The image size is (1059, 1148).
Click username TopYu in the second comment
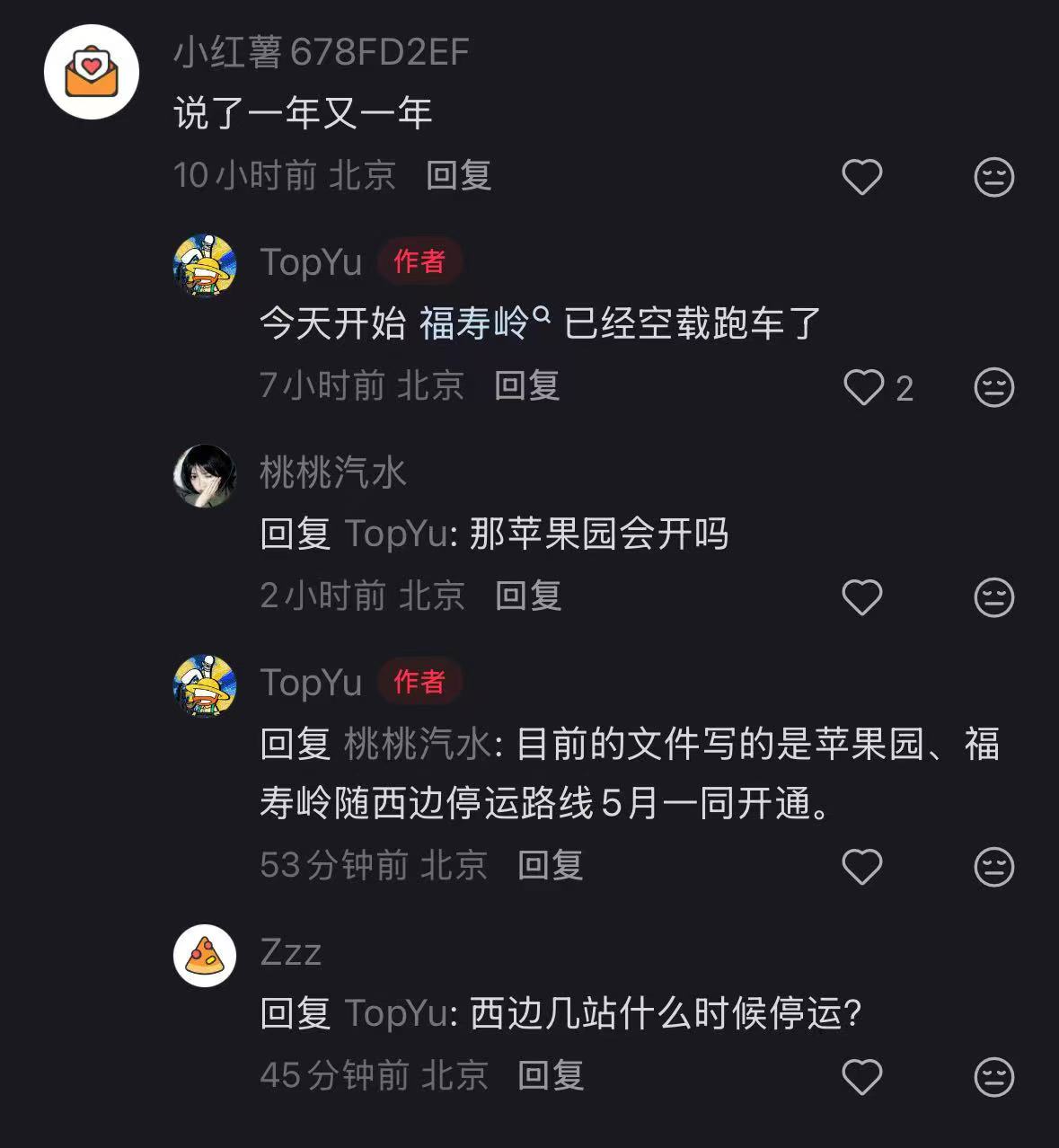point(311,261)
